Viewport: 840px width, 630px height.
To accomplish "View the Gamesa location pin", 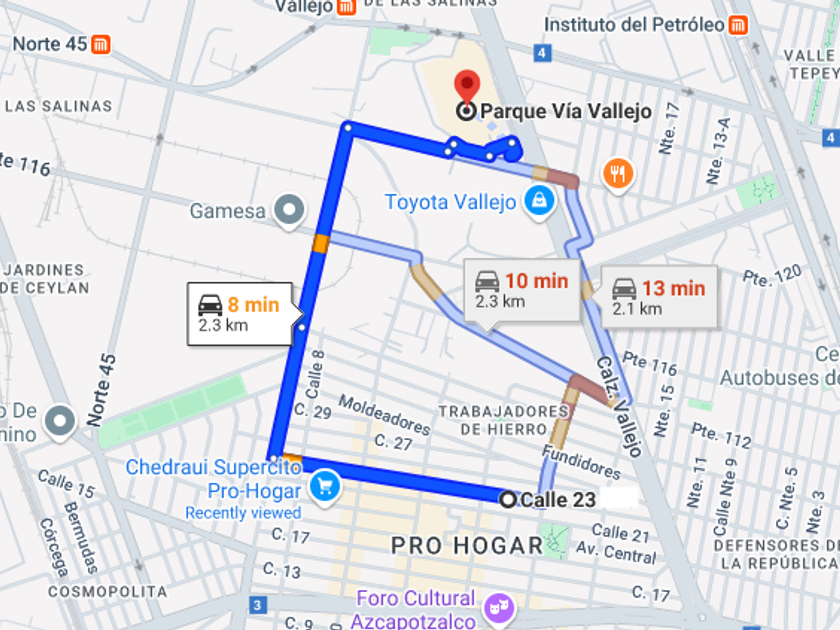I will pos(291,210).
